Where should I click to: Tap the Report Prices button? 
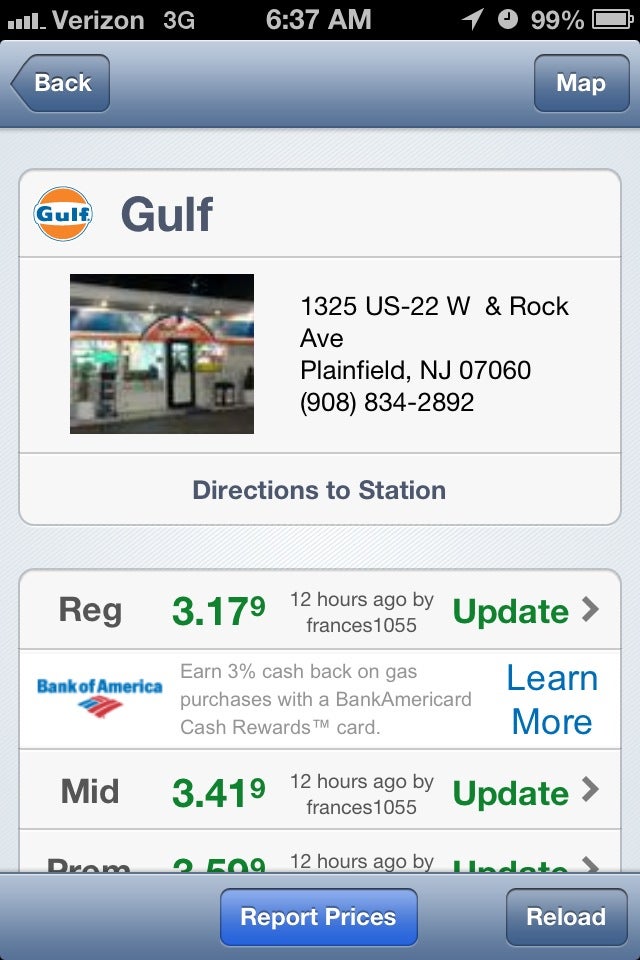coord(318,917)
